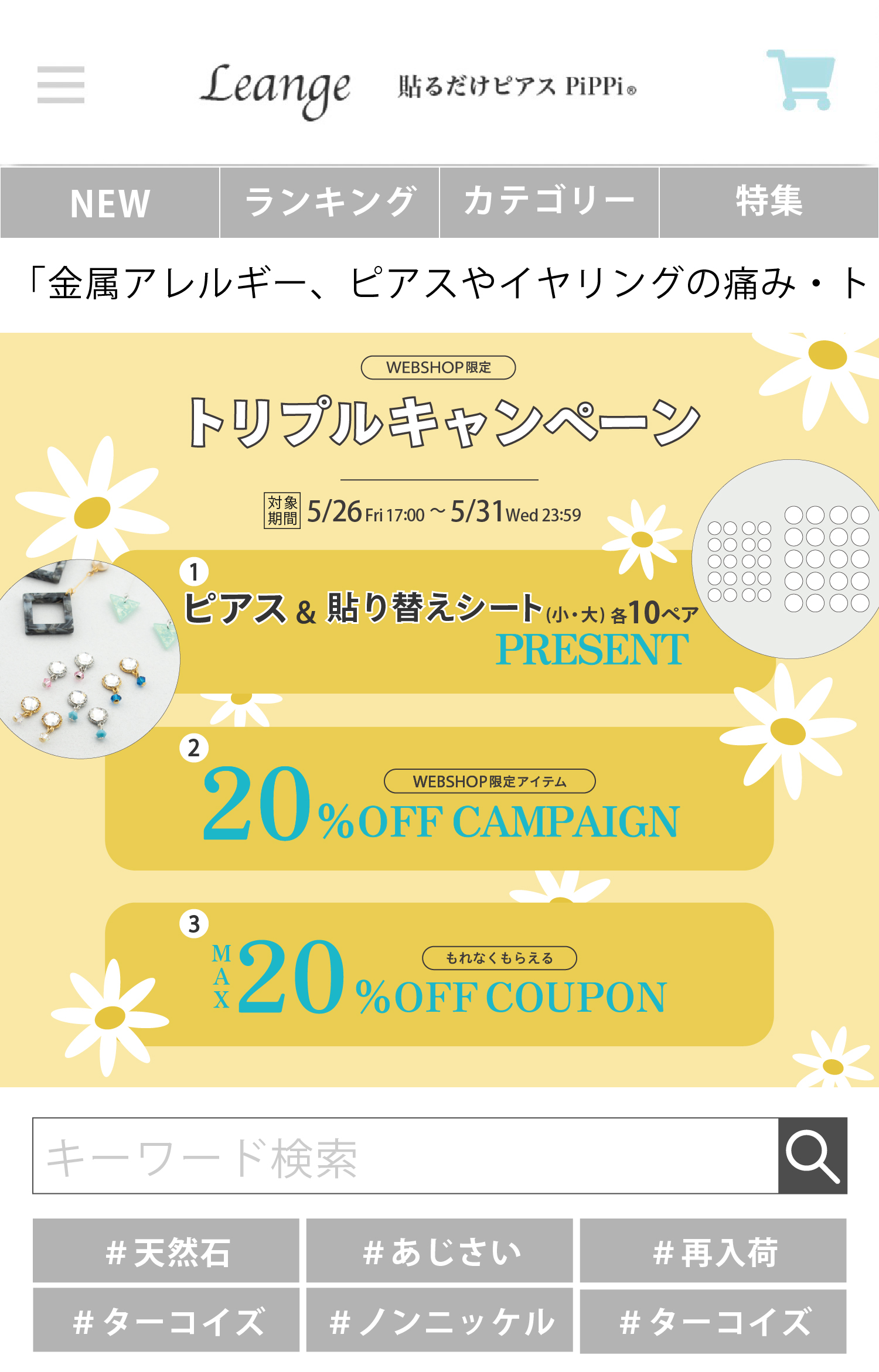
Task: Tap the magnifier search button
Action: (812, 1156)
